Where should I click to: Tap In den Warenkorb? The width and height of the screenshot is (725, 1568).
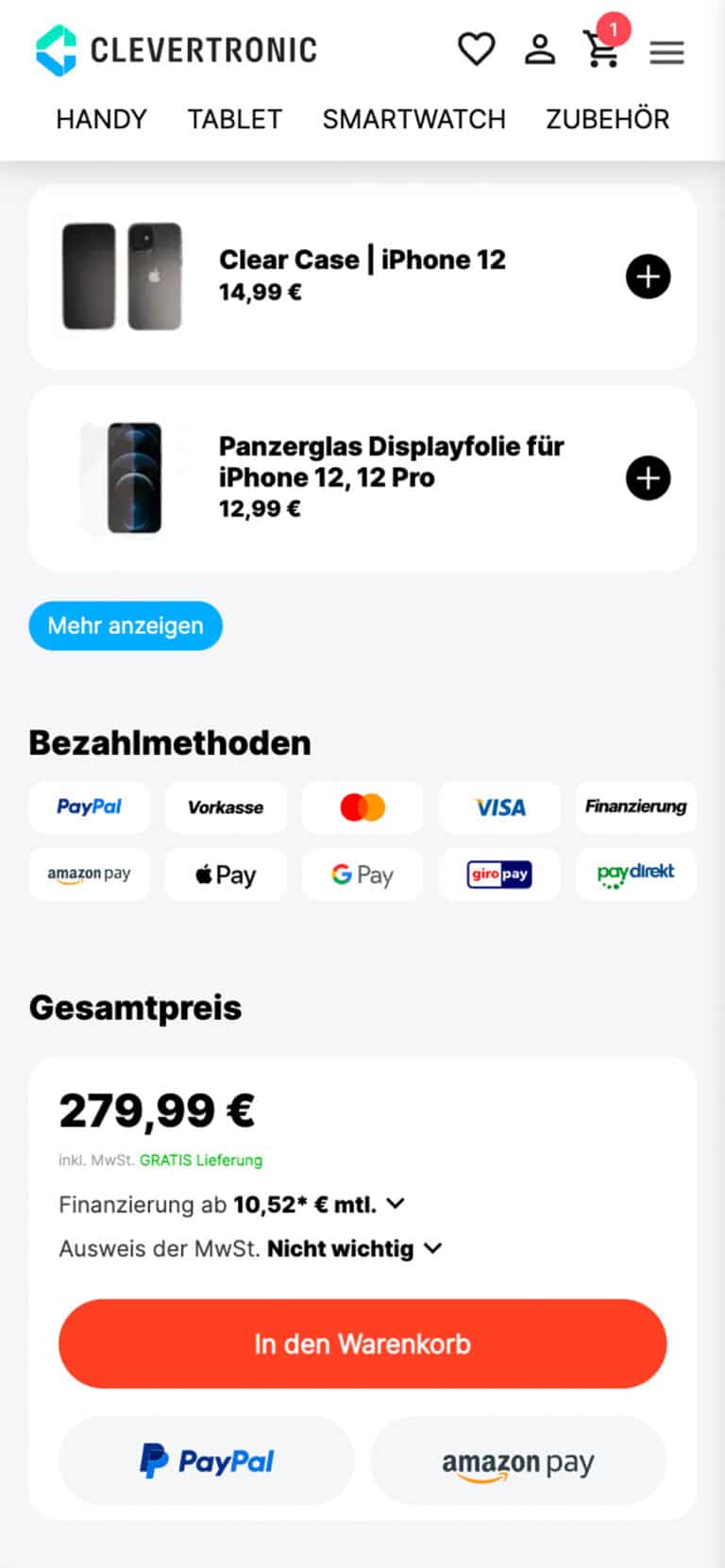[362, 1343]
